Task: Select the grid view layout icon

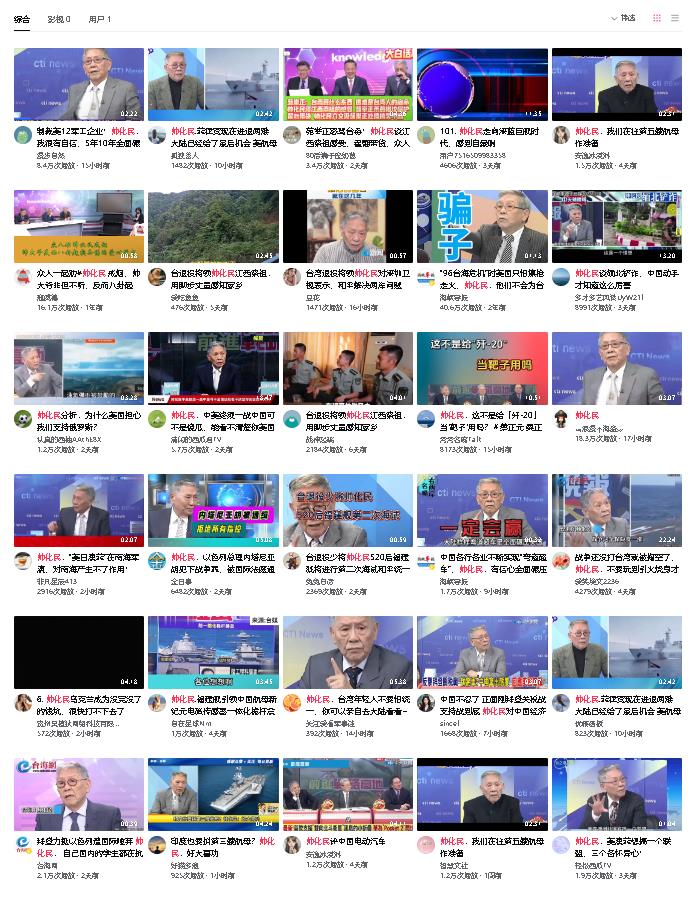Action: pyautogui.click(x=657, y=18)
